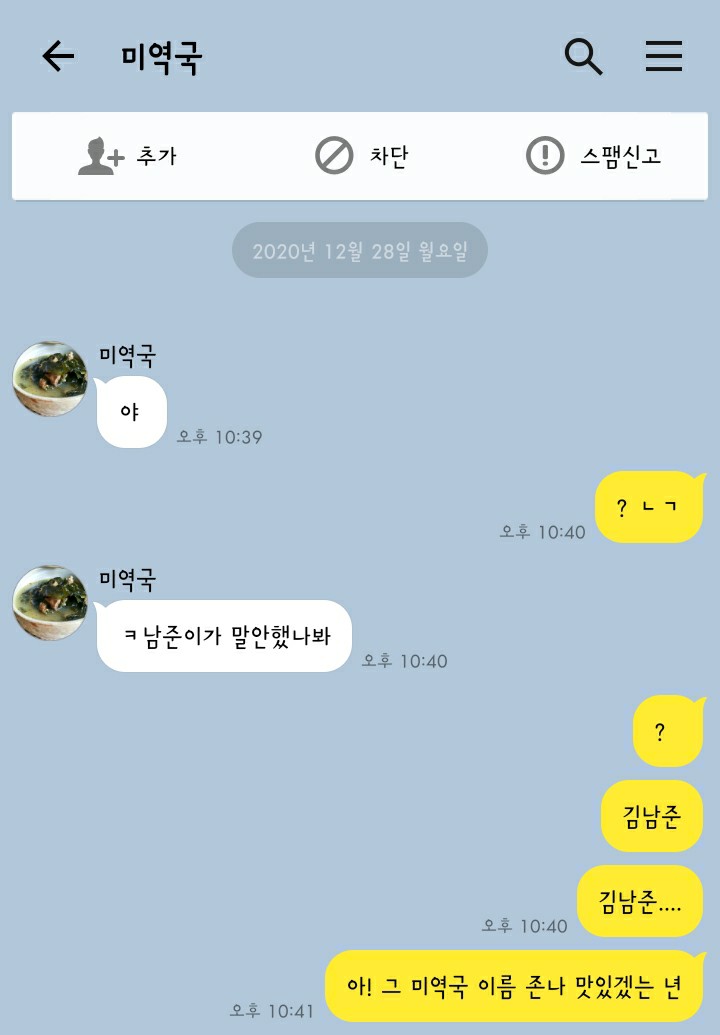Go back from the 미역국 chat
The height and width of the screenshot is (1035, 720).
(x=58, y=57)
